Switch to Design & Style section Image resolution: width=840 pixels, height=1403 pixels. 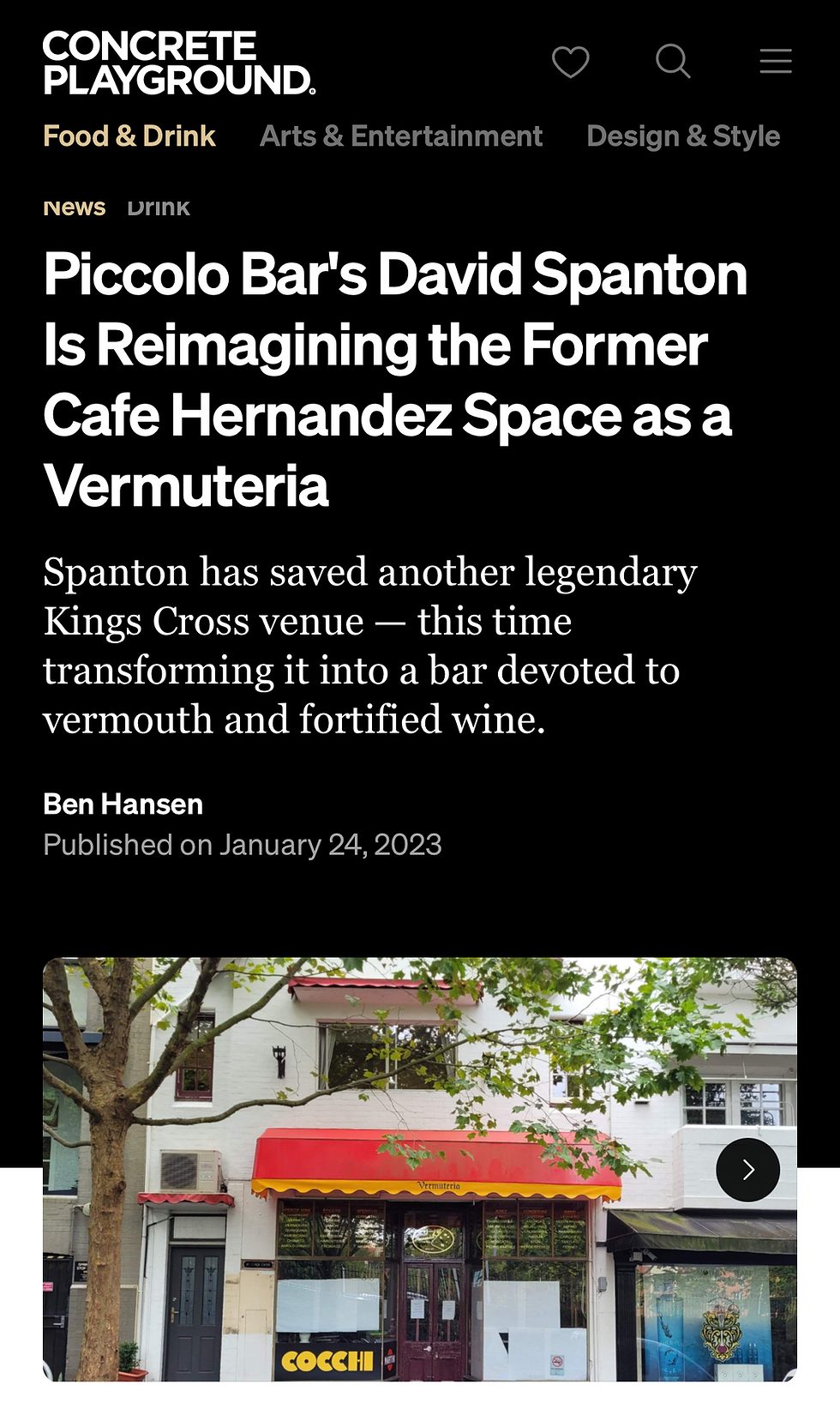(x=682, y=136)
